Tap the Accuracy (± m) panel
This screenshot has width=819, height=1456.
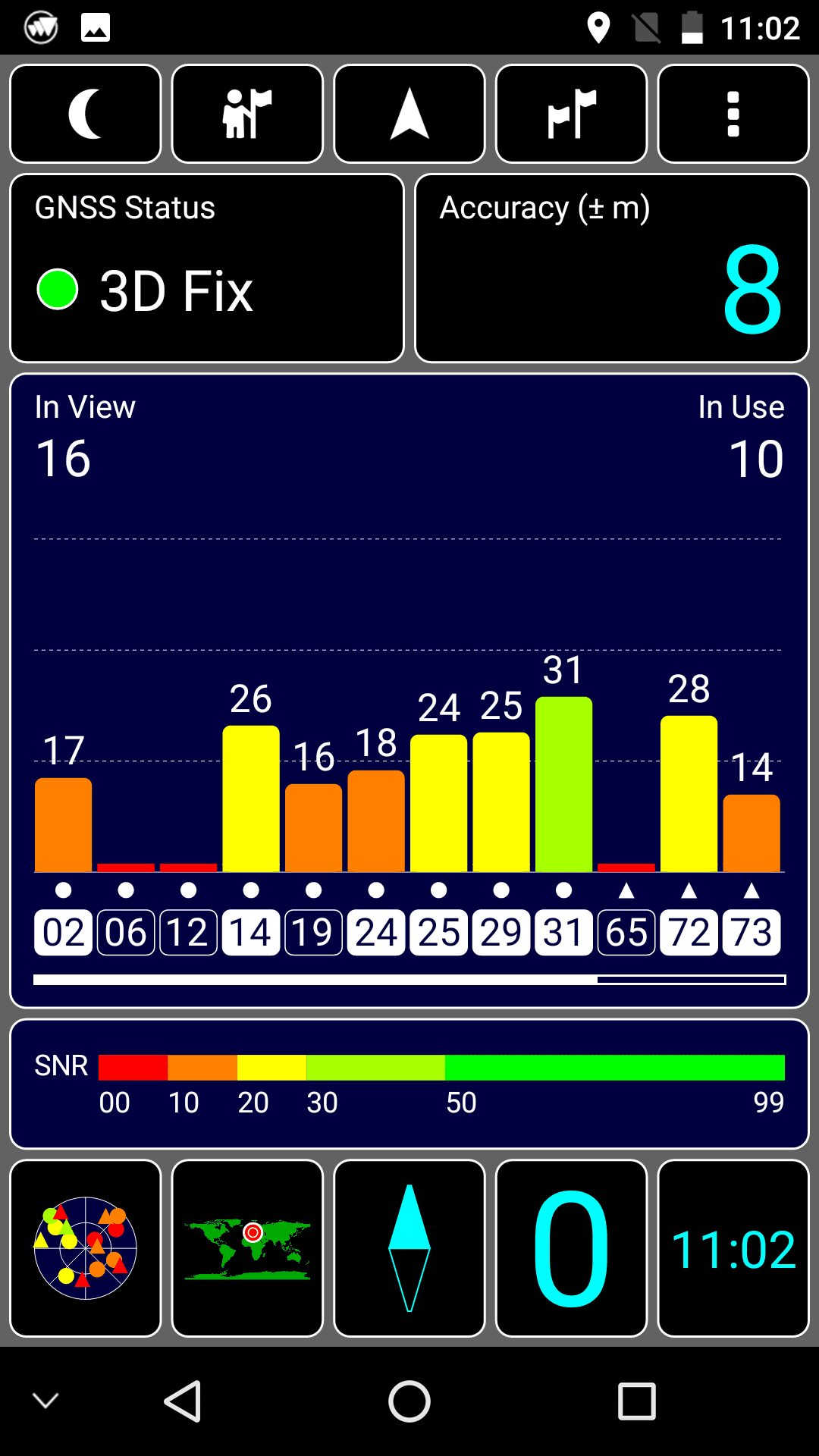point(612,268)
